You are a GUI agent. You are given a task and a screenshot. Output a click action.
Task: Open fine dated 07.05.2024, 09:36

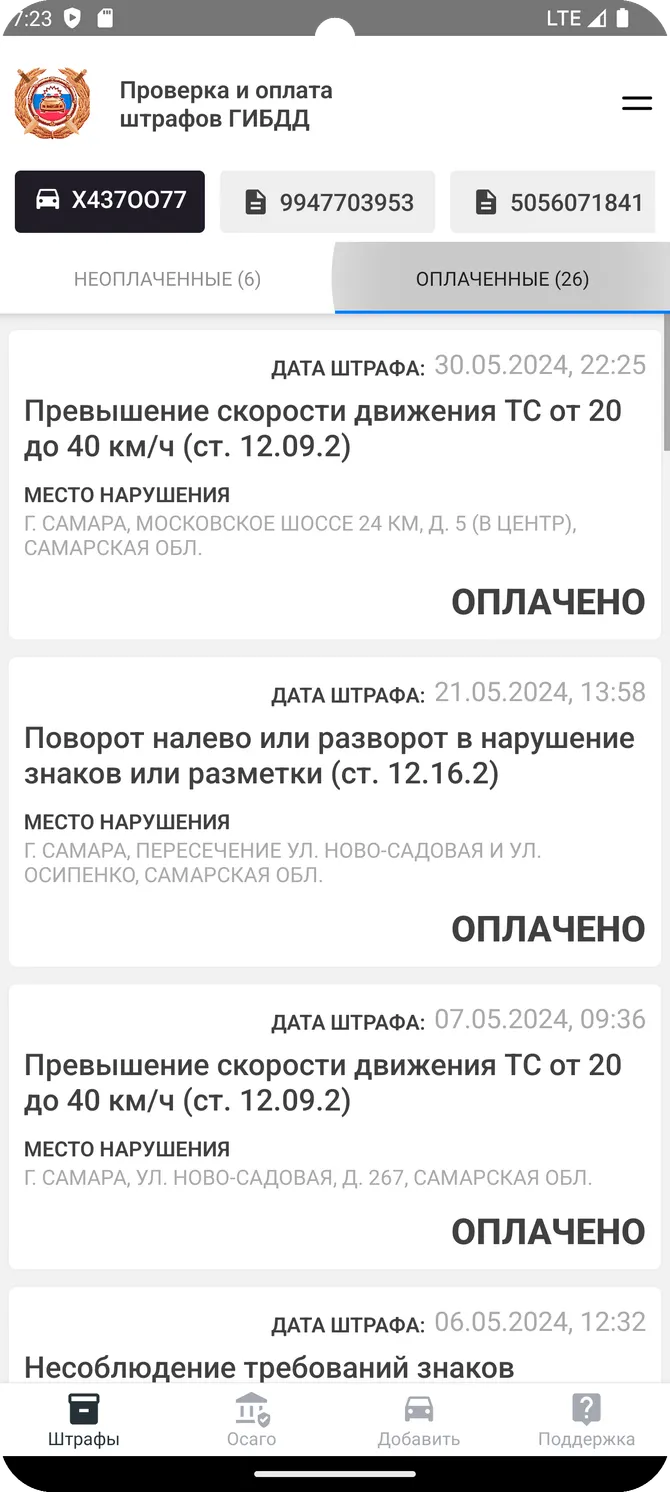(335, 1127)
